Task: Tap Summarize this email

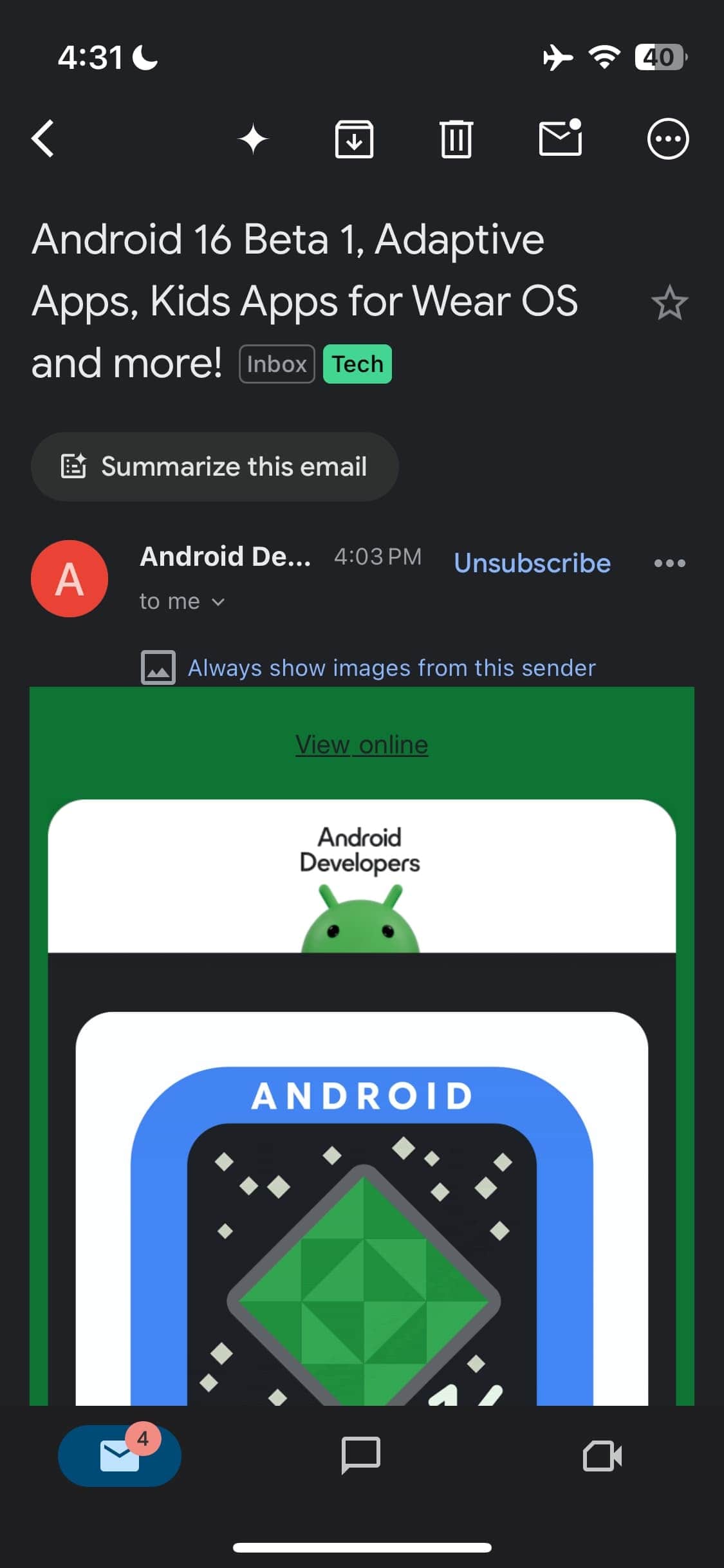Action: tap(215, 467)
